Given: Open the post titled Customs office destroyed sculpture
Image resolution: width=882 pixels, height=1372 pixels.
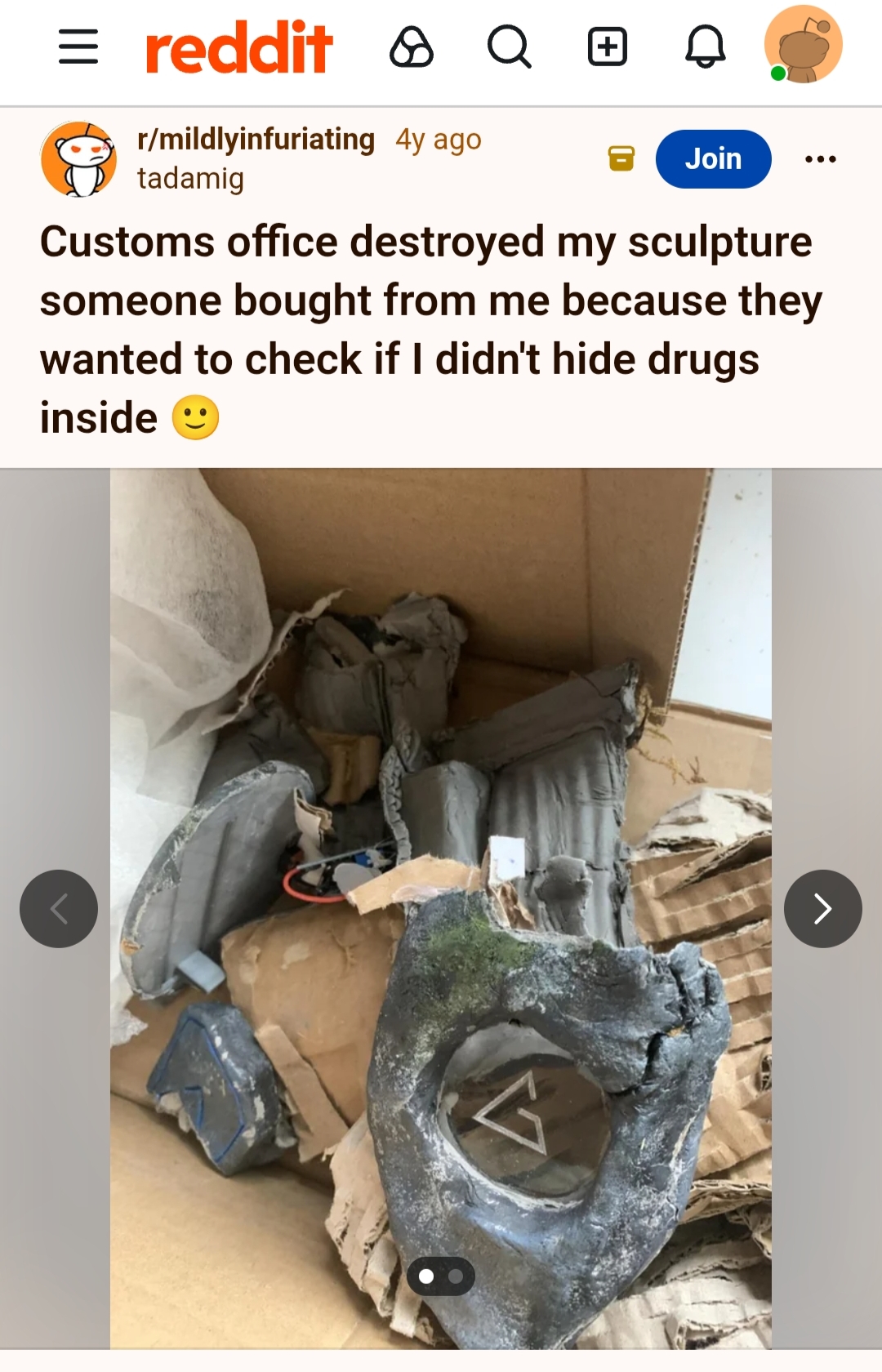Looking at the screenshot, I should [431, 329].
